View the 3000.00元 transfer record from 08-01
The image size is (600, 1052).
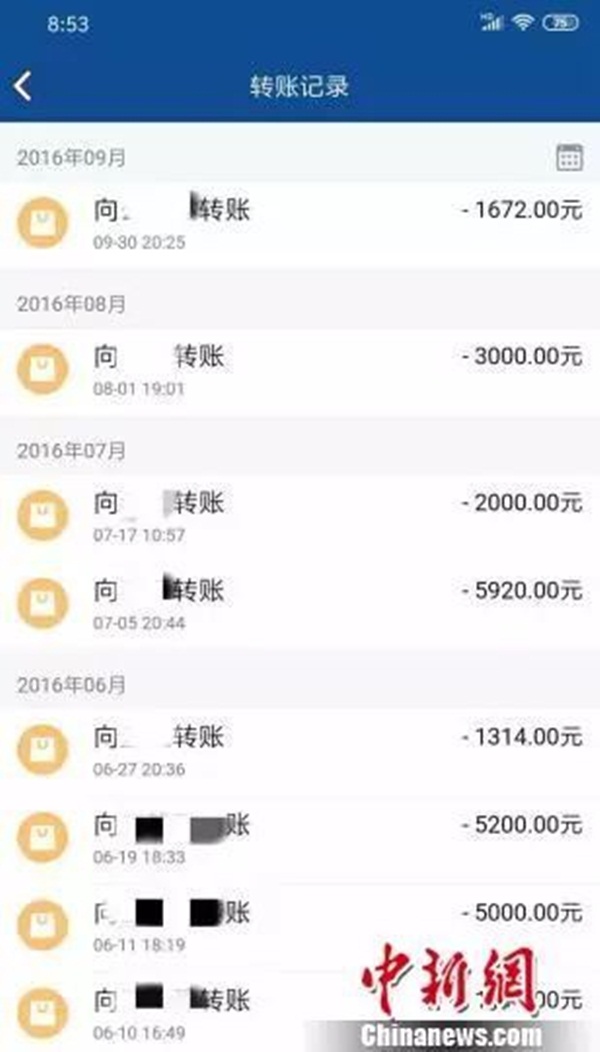point(300,370)
